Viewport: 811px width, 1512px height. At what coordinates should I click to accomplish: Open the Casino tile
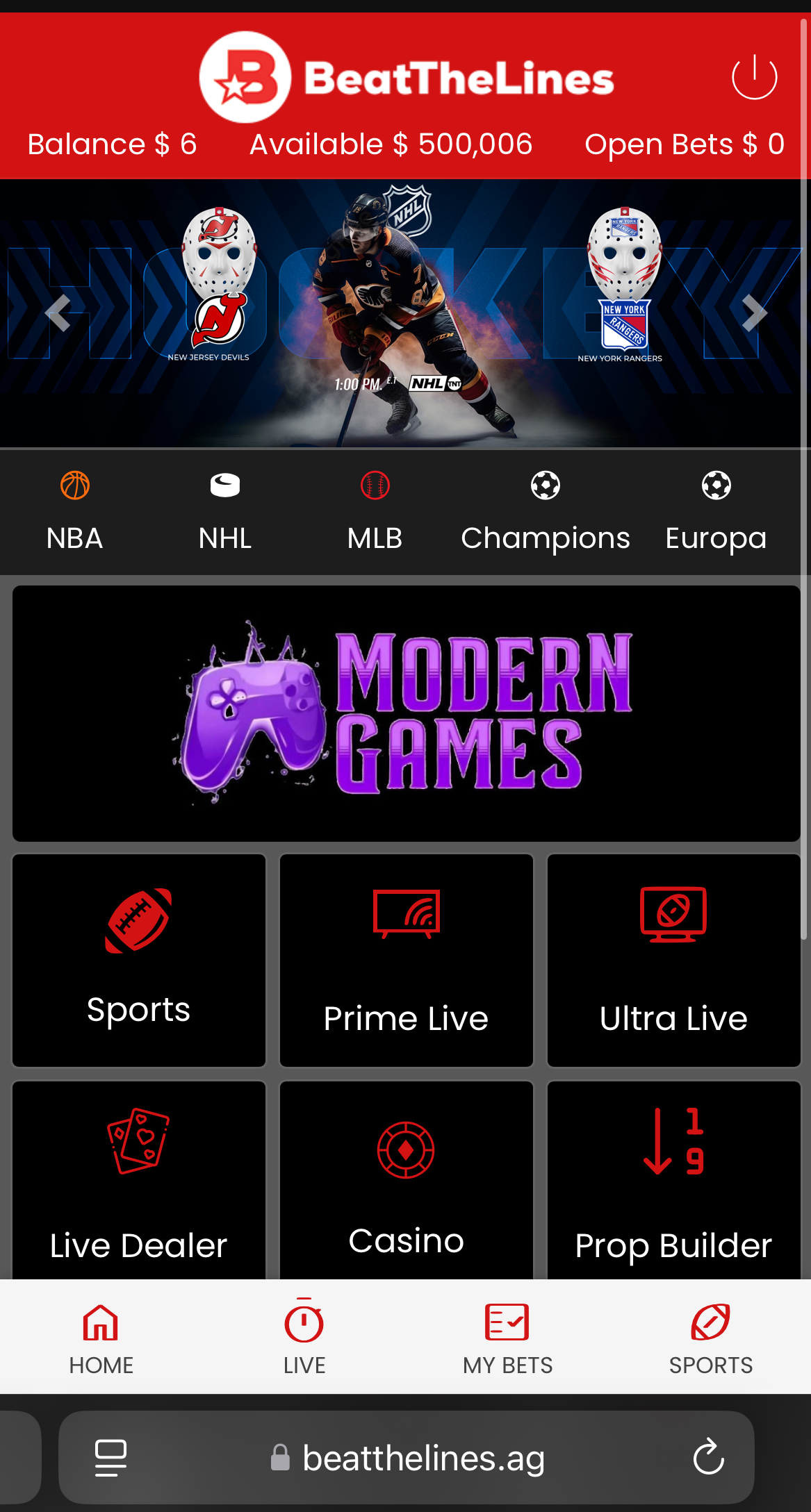406,1181
